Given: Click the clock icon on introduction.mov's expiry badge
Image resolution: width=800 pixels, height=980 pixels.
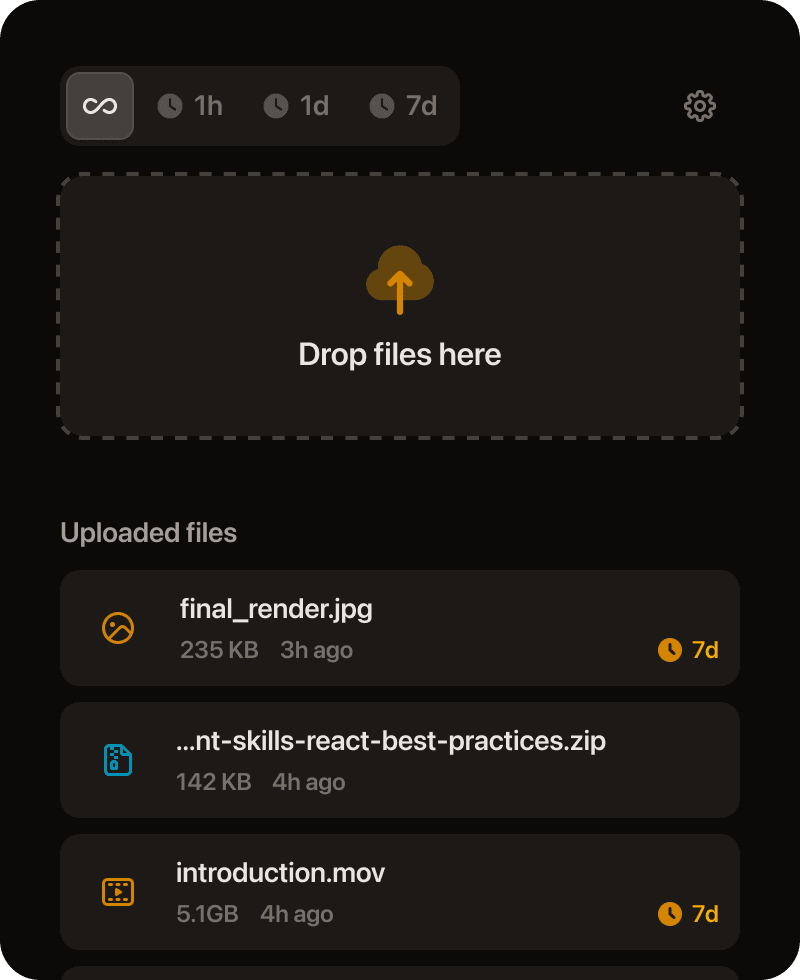Looking at the screenshot, I should 668,914.
